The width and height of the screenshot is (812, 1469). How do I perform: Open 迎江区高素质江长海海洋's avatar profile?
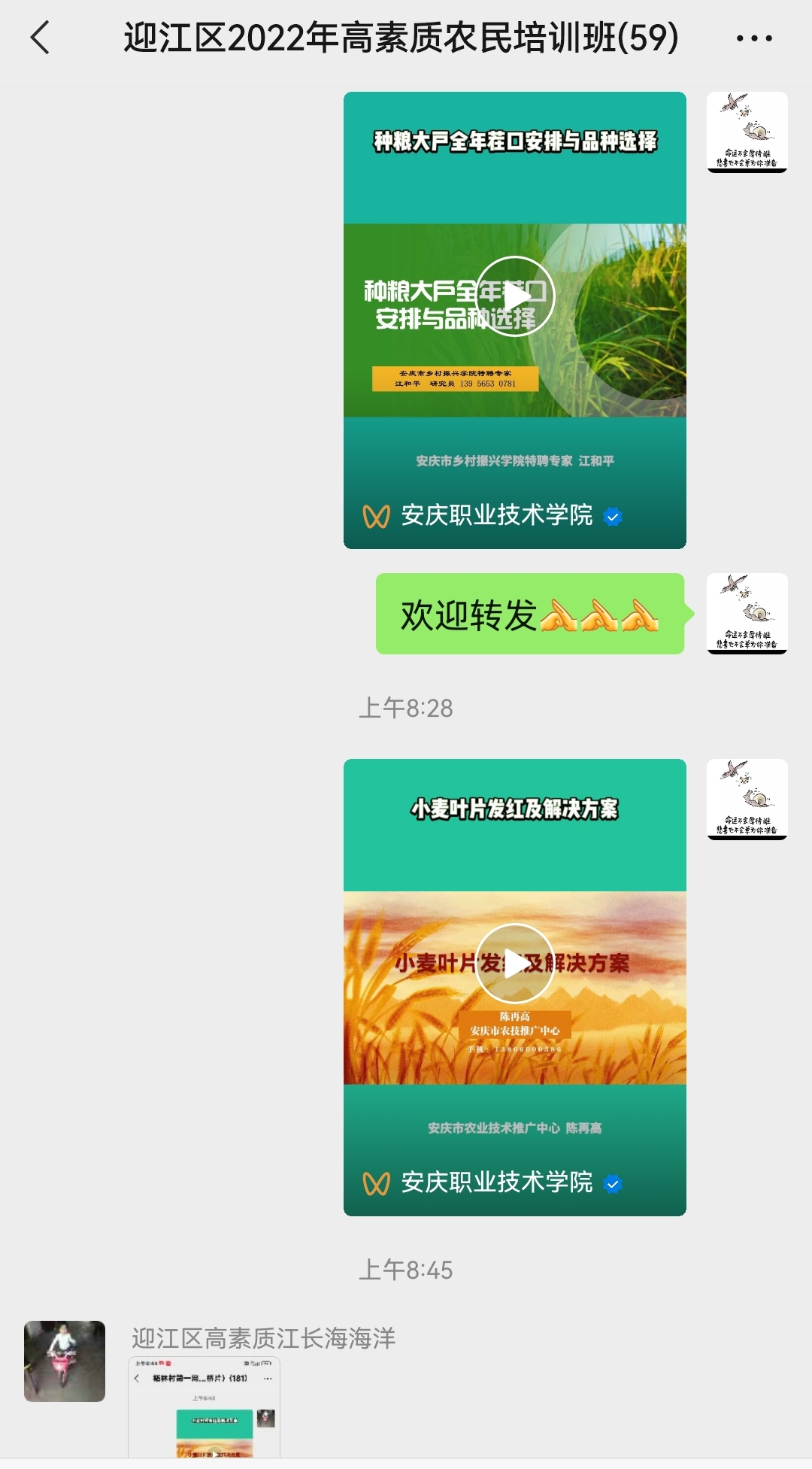click(x=65, y=1361)
